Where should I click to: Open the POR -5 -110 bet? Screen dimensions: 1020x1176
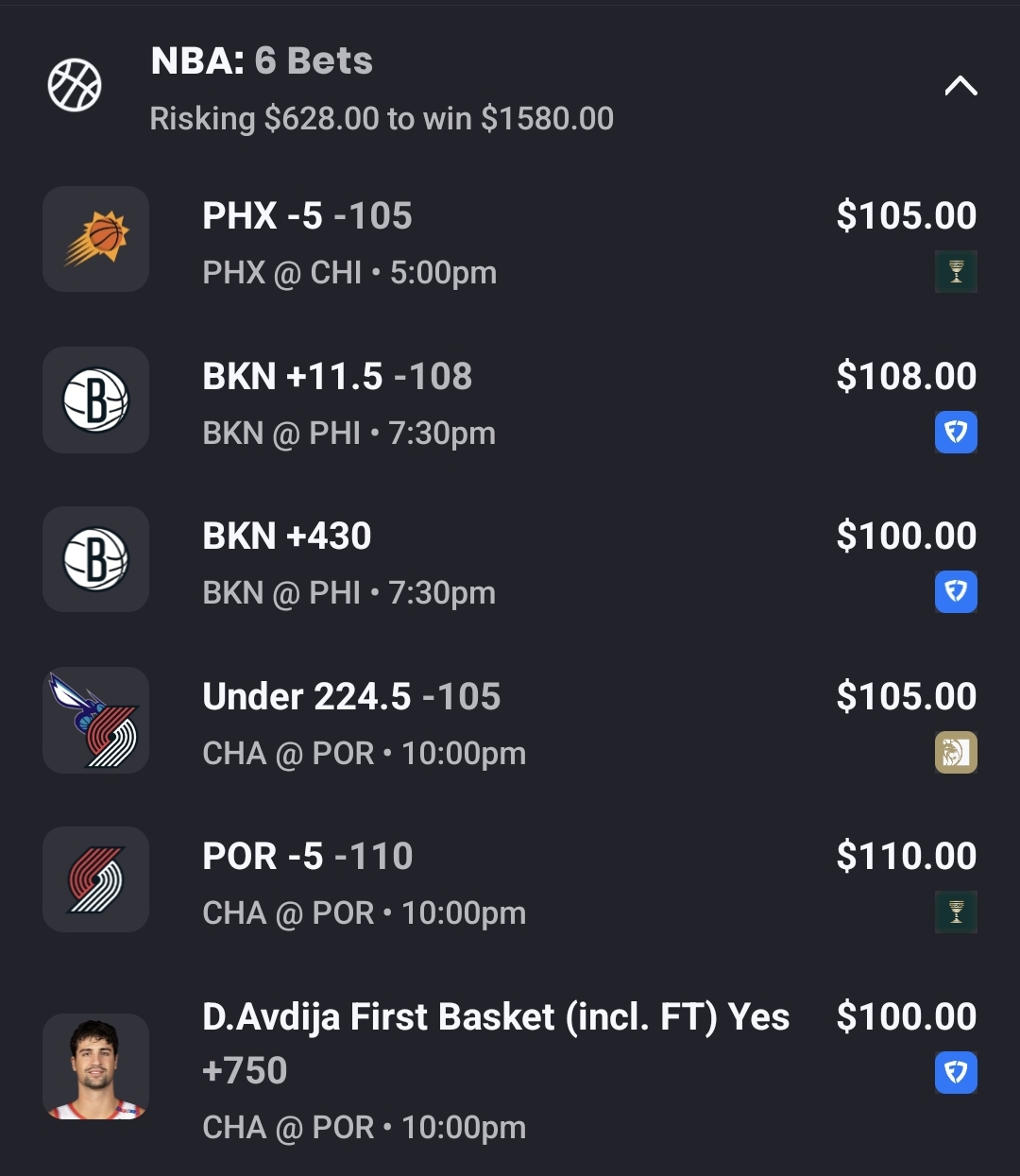[307, 857]
